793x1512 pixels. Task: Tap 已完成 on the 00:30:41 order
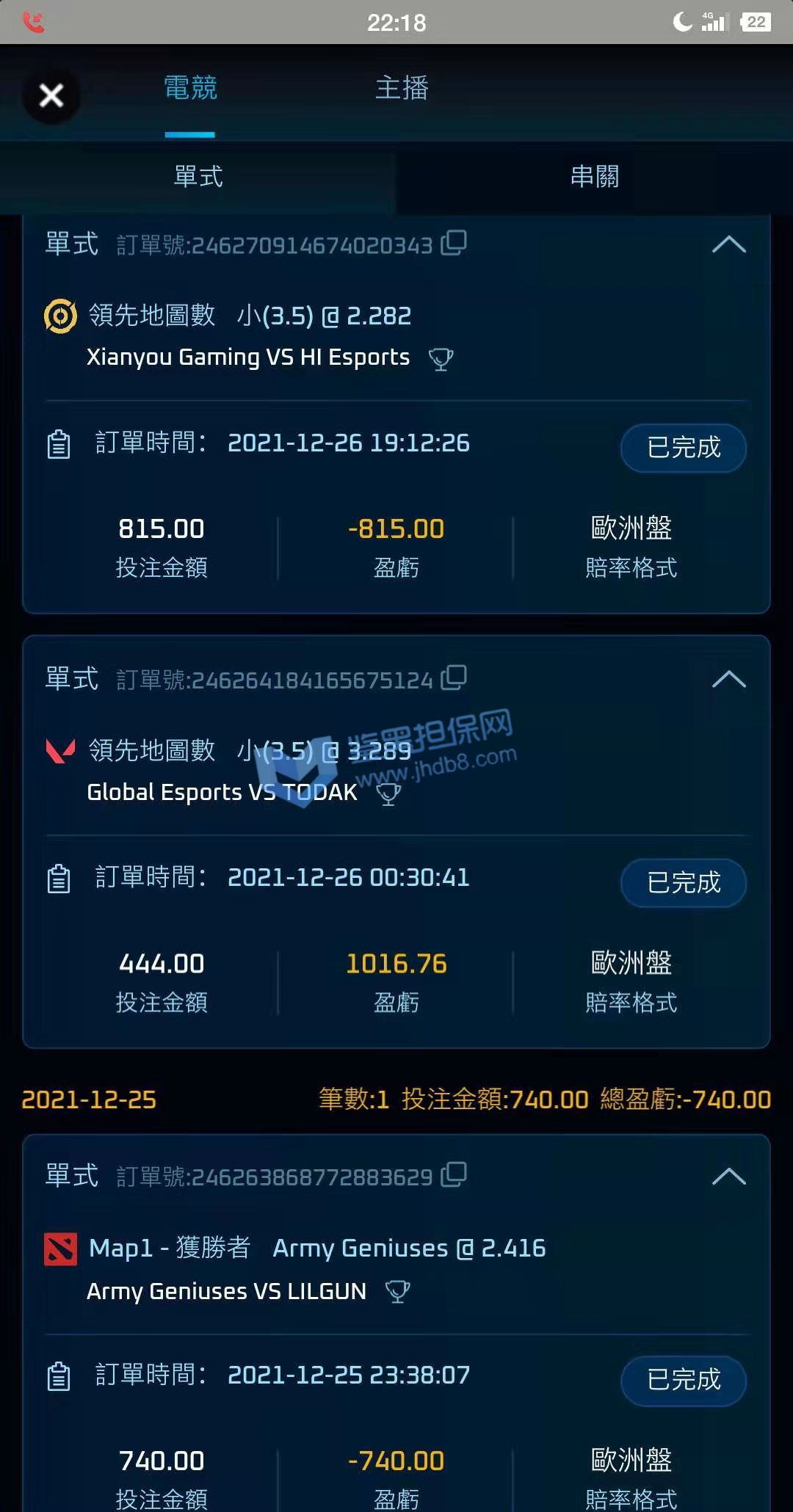click(x=684, y=882)
